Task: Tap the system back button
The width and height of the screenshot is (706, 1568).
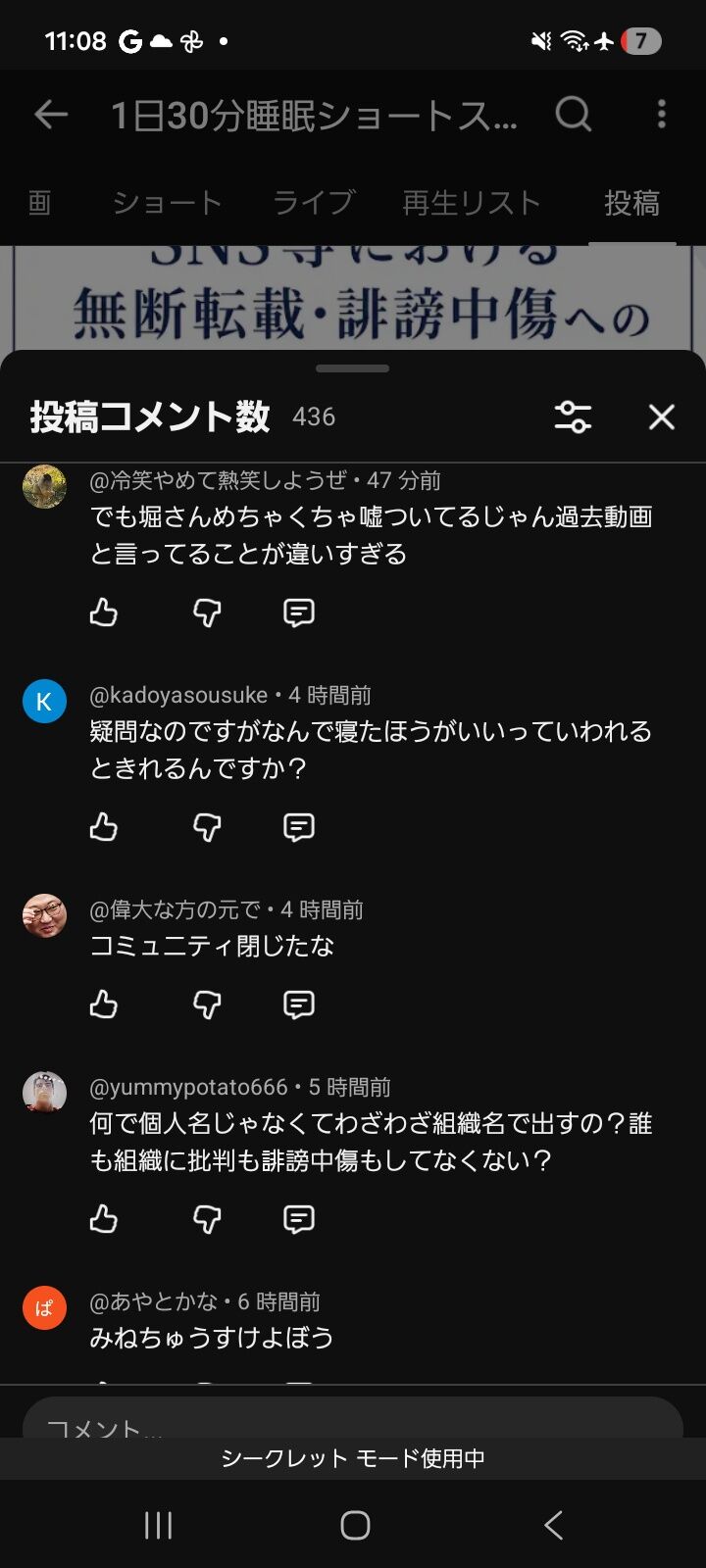Action: pyautogui.click(x=554, y=1525)
